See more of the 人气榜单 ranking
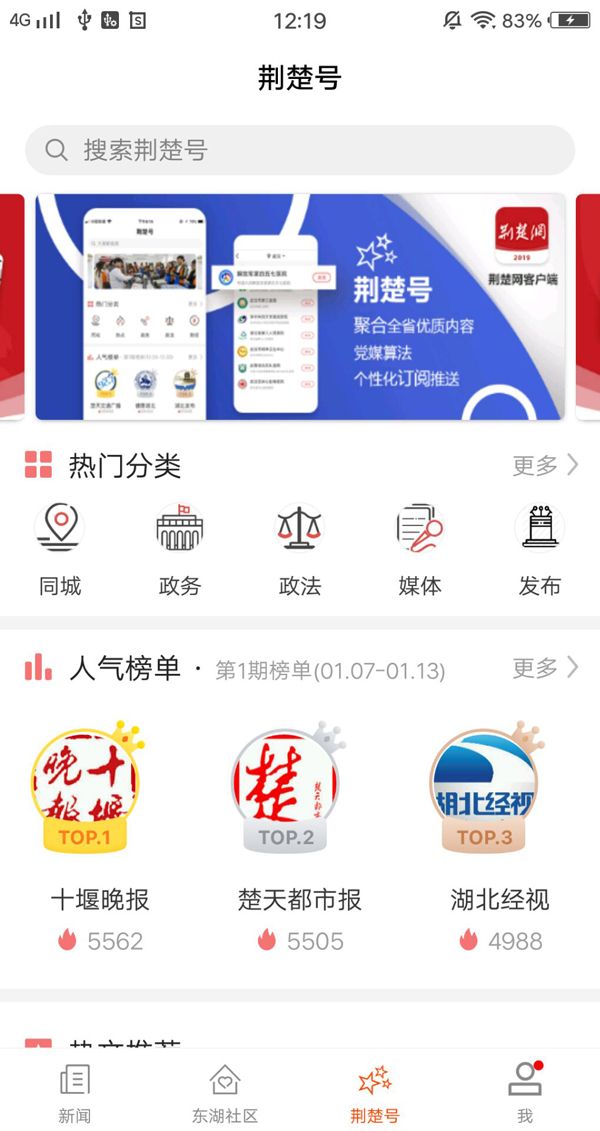This screenshot has height=1131, width=600. 545,668
